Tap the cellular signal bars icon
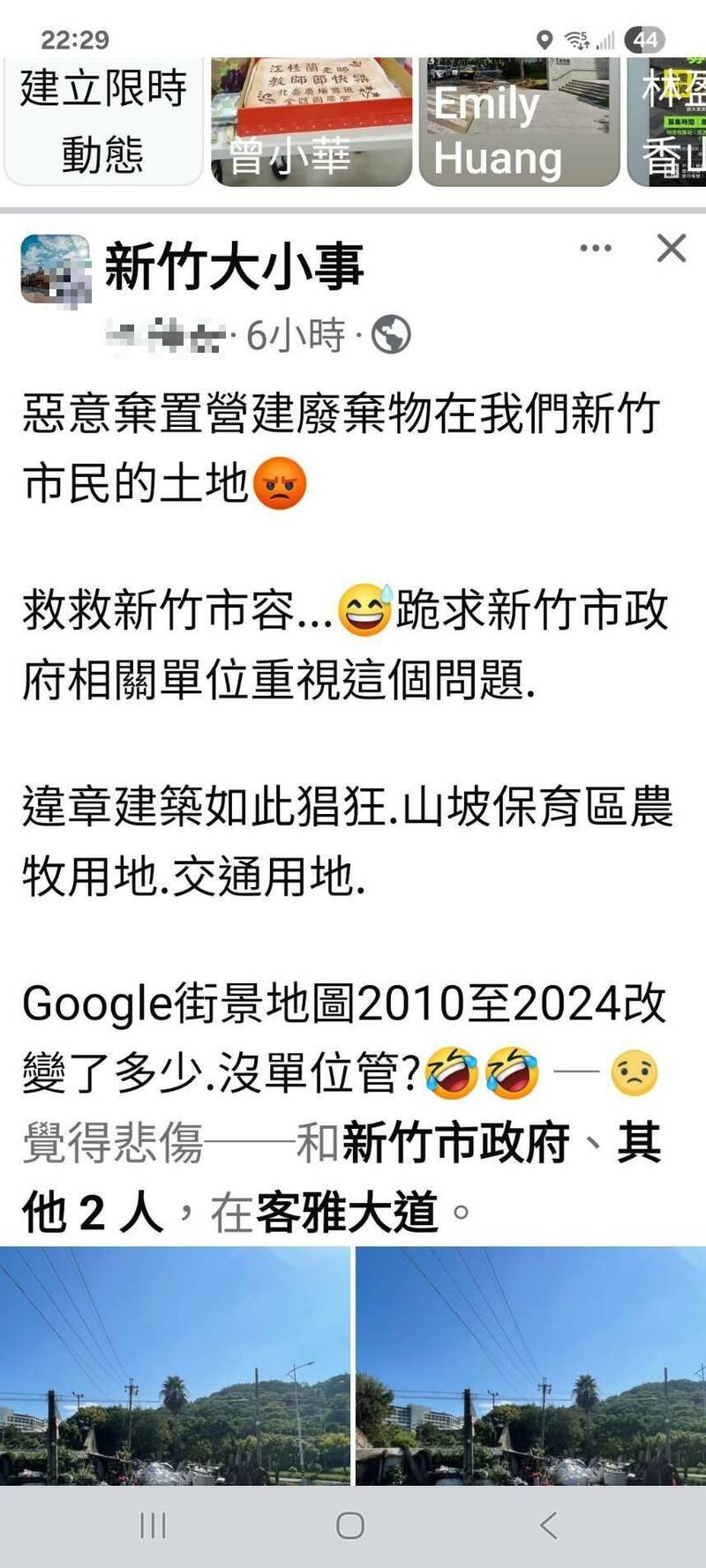Viewport: 706px width, 1568px height. 605,35
